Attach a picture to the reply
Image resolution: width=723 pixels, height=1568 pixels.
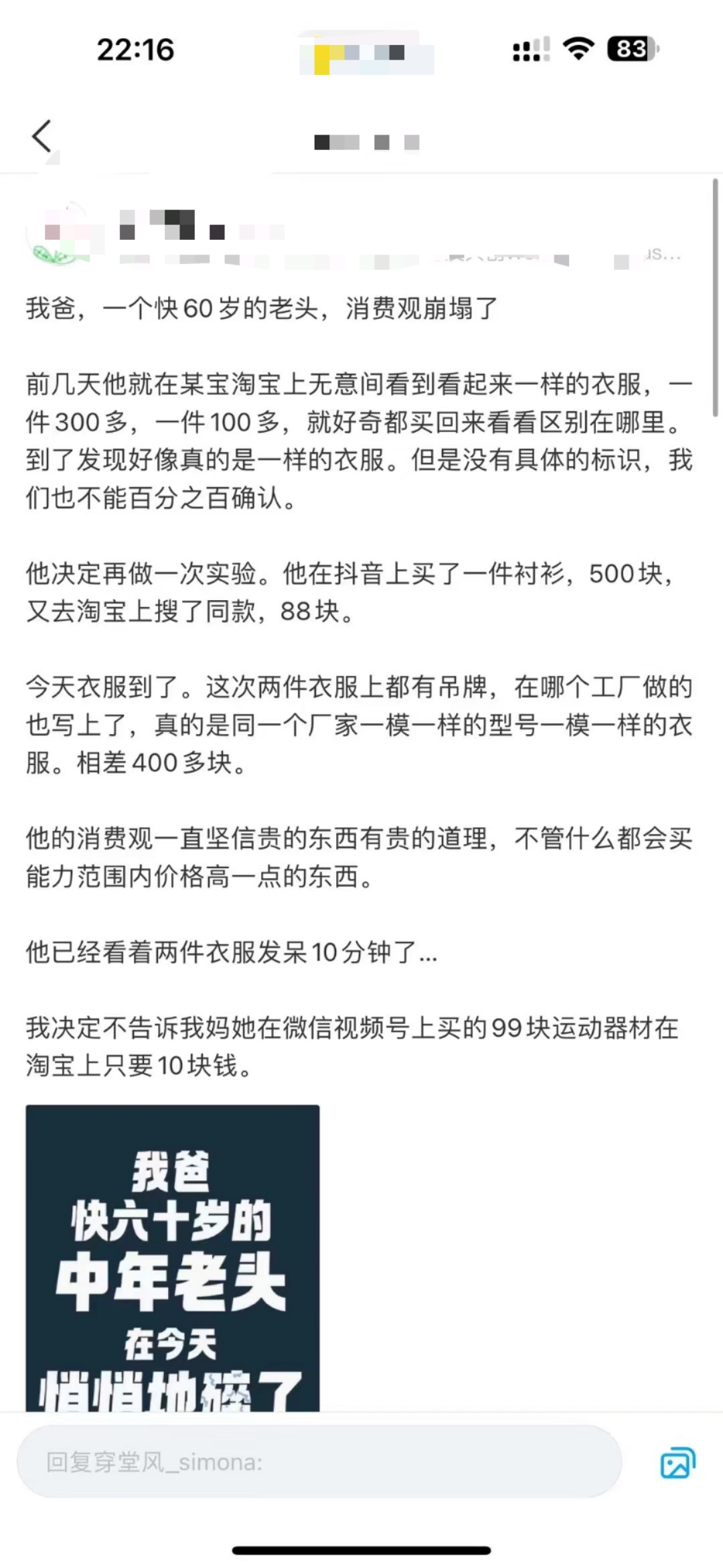677,1462
